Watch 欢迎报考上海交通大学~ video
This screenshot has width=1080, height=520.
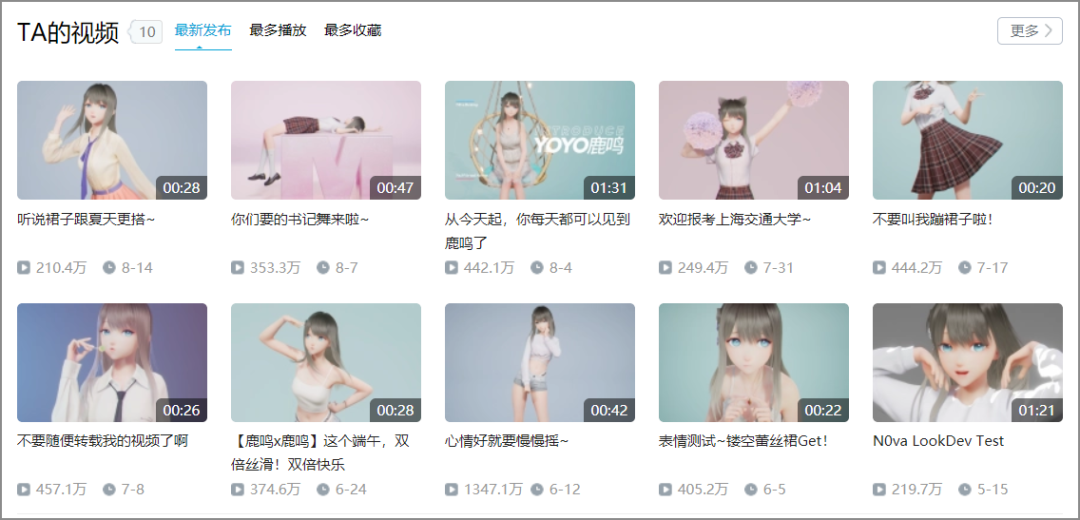point(754,141)
